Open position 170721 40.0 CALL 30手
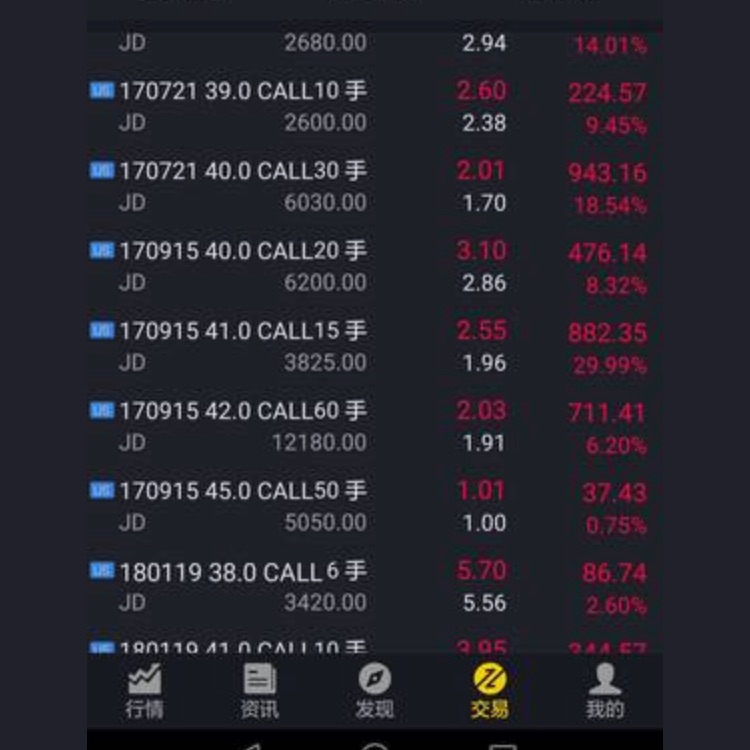This screenshot has height=750, width=750. pyautogui.click(x=374, y=186)
